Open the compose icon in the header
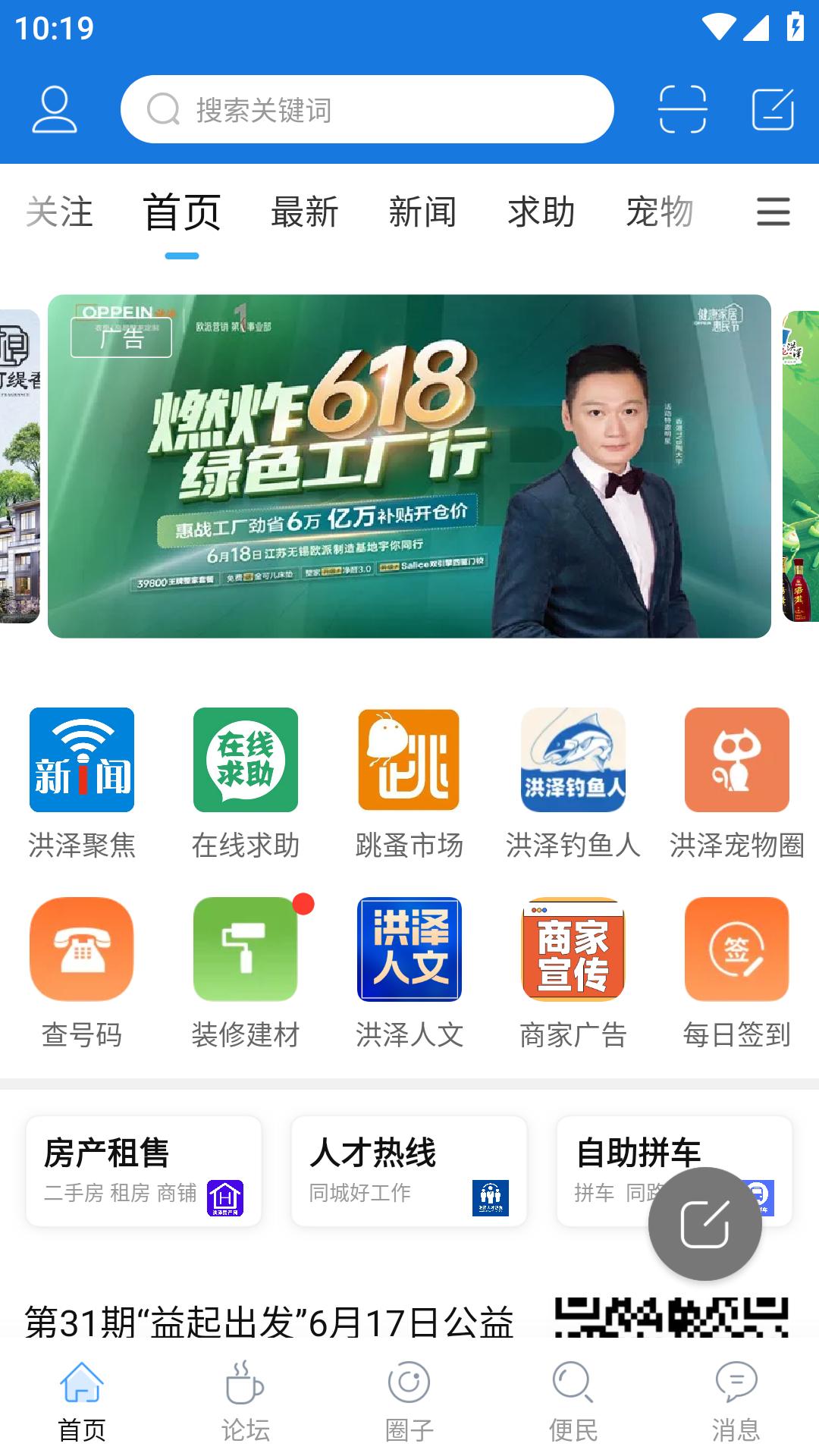Image resolution: width=819 pixels, height=1456 pixels. click(773, 110)
